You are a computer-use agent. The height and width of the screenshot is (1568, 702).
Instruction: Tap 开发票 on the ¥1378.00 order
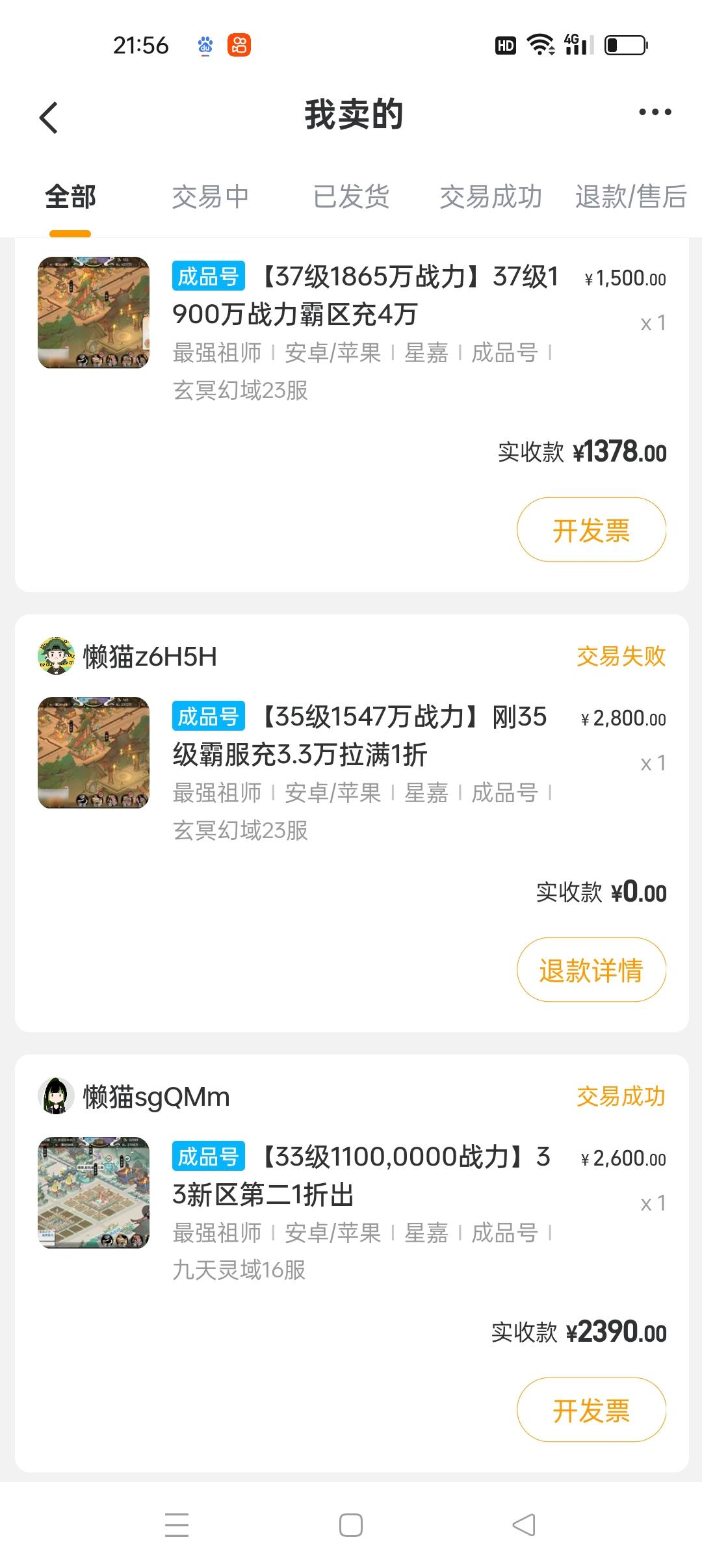pos(591,530)
